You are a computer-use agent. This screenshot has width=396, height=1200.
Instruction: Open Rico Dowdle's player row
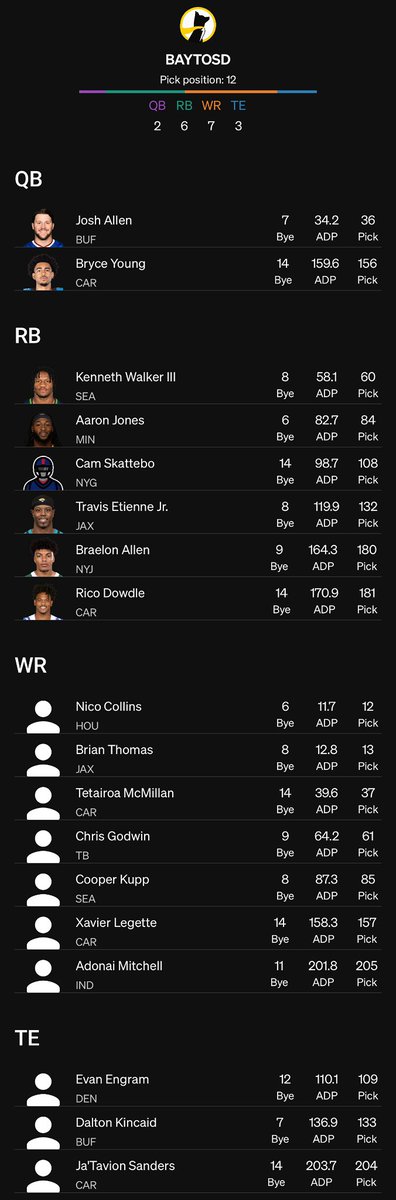click(198, 600)
